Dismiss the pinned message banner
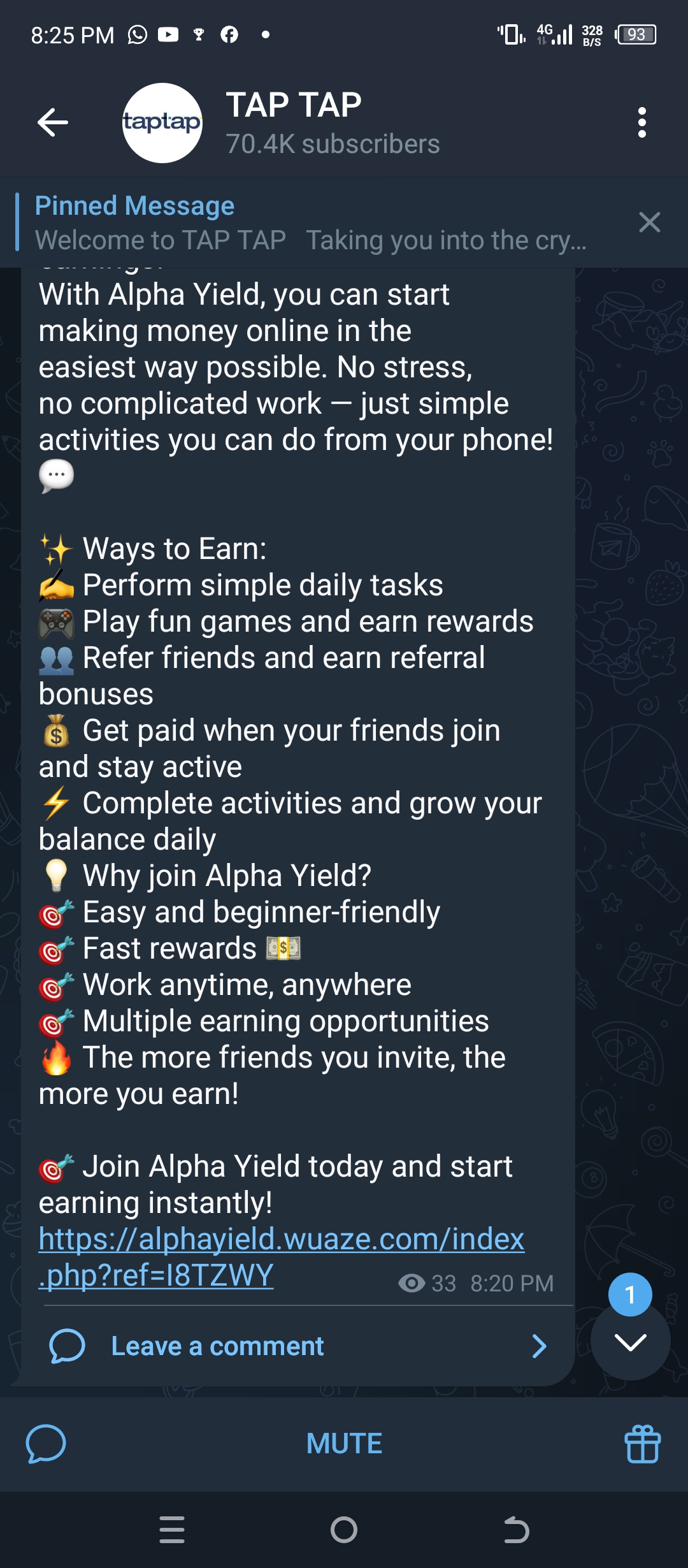The height and width of the screenshot is (1568, 688). [x=649, y=222]
